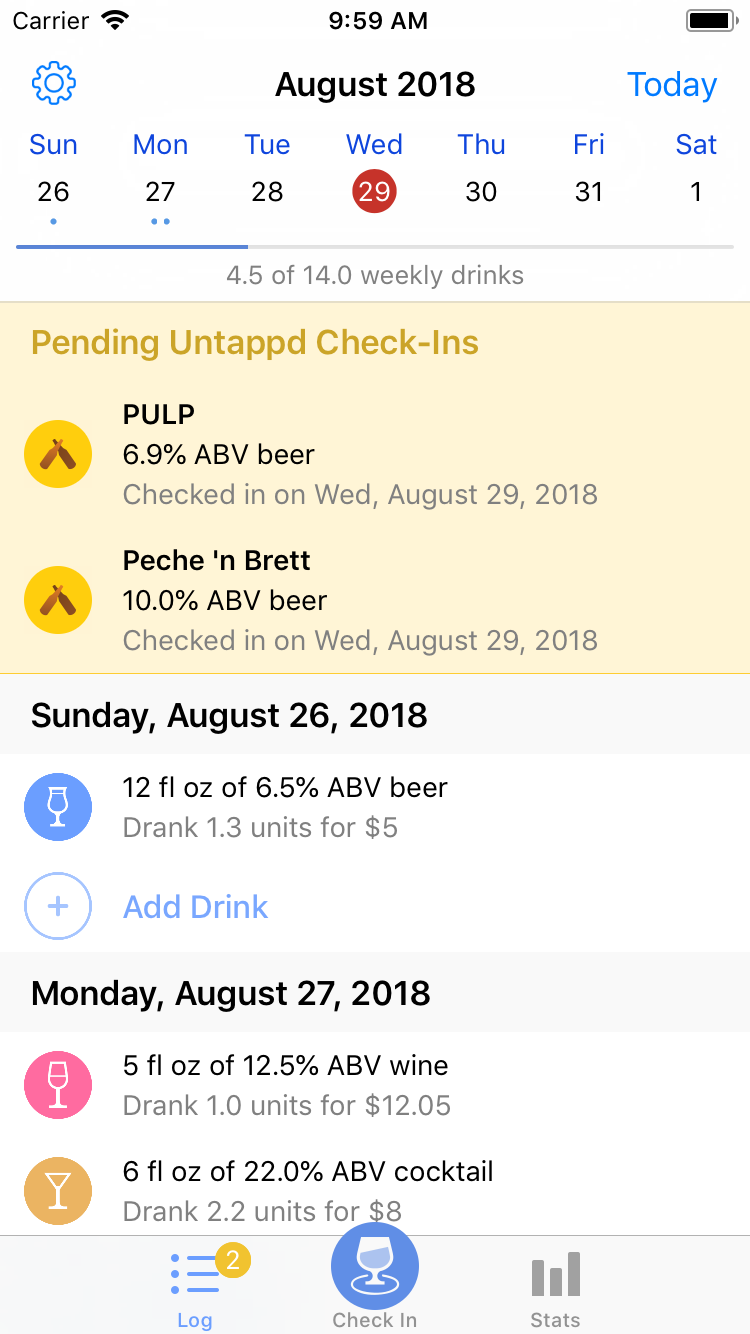Open the 6 fl oz cocktail entry
This screenshot has width=750, height=1334.
pyautogui.click(x=375, y=1191)
